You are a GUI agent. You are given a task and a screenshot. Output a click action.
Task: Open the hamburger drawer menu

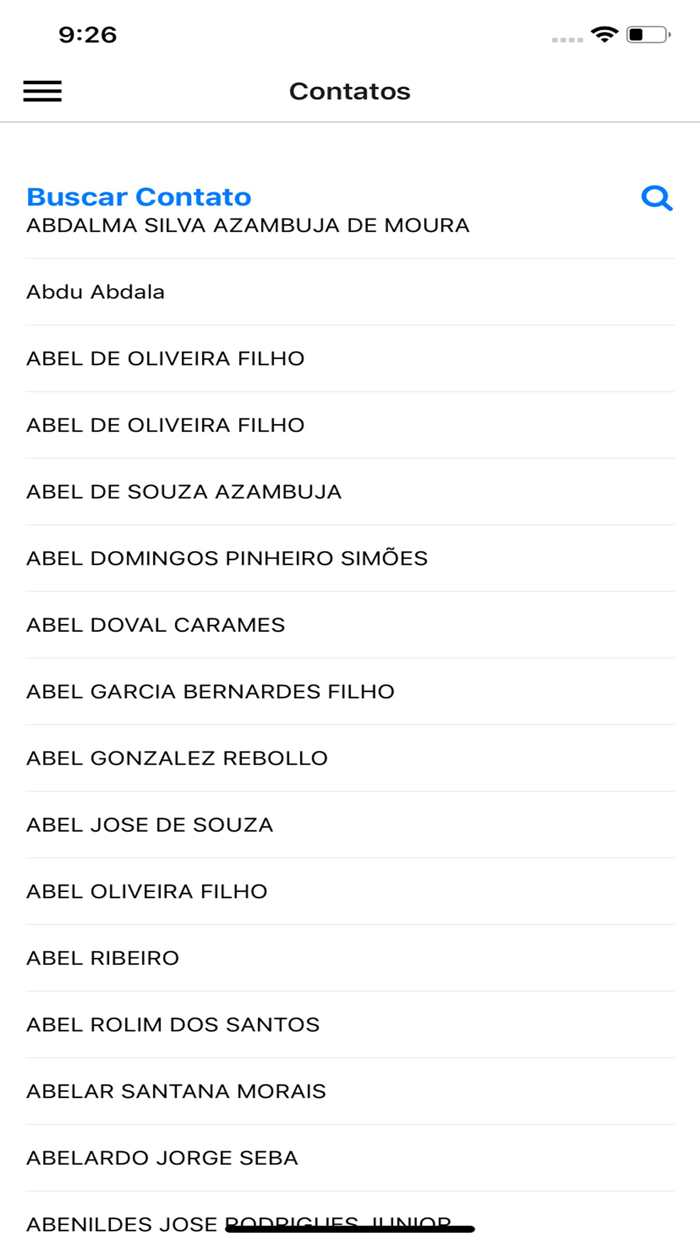click(x=43, y=91)
